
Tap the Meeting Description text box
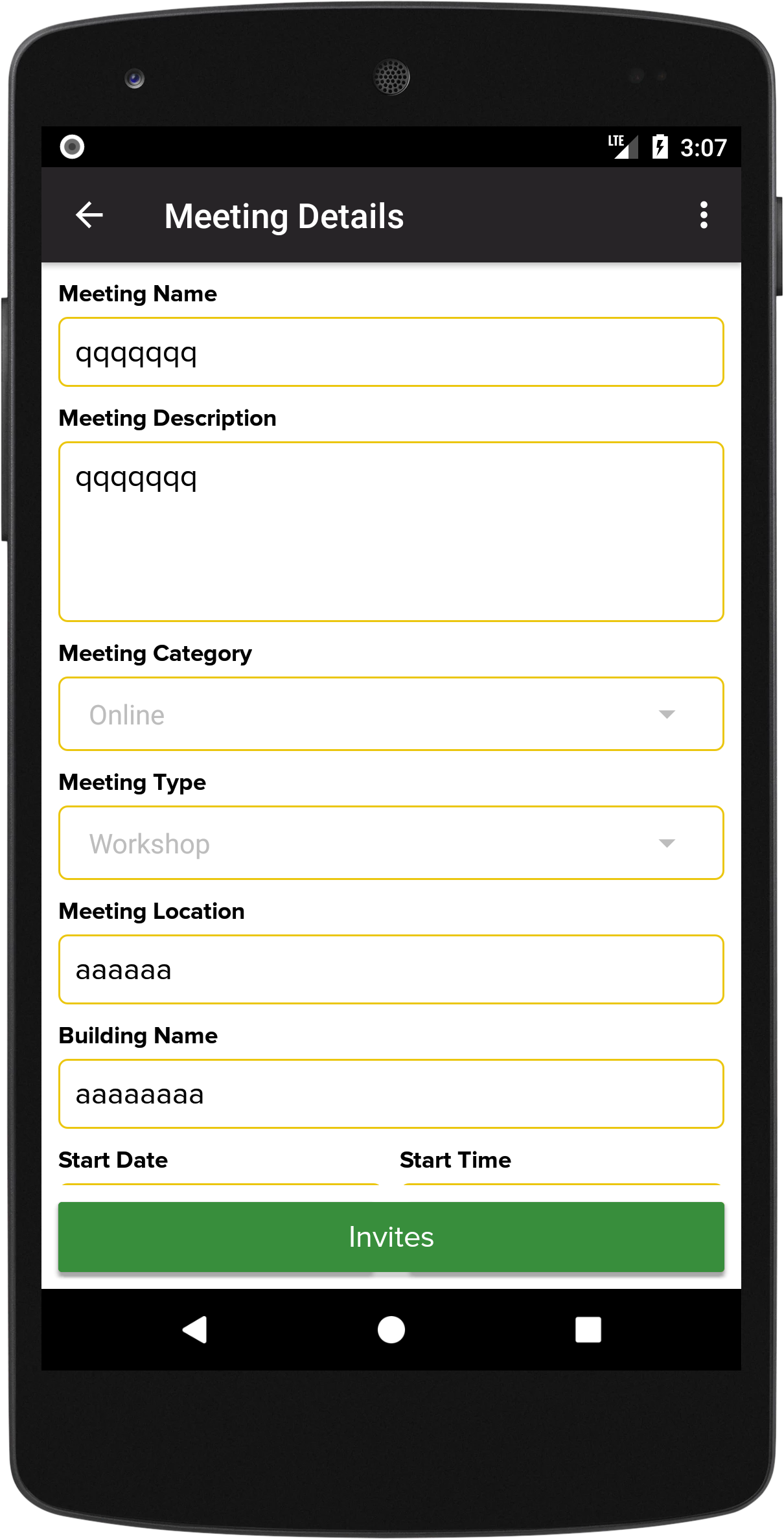[391, 531]
